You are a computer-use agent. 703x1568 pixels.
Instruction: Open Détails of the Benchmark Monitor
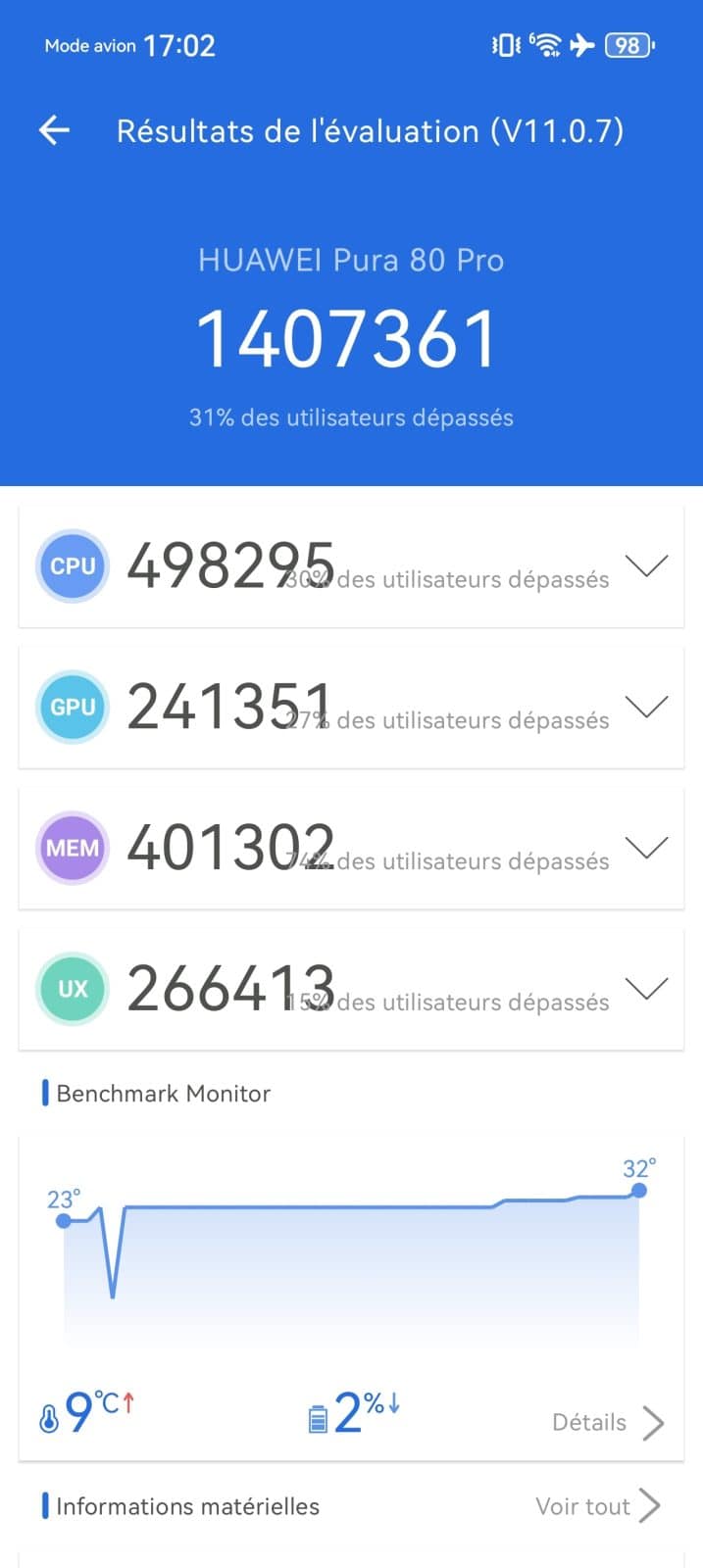(608, 1423)
